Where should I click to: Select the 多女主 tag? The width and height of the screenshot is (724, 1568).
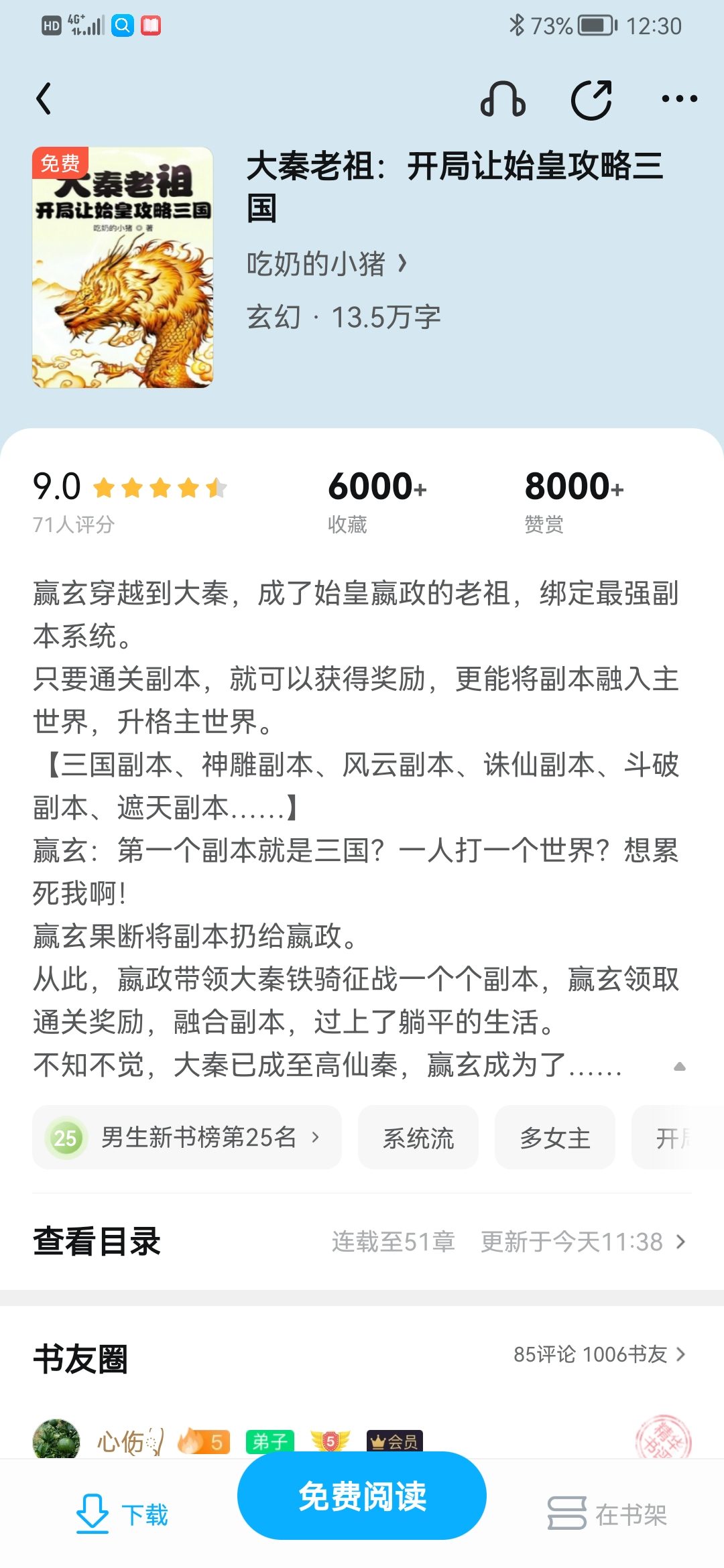(x=554, y=1138)
